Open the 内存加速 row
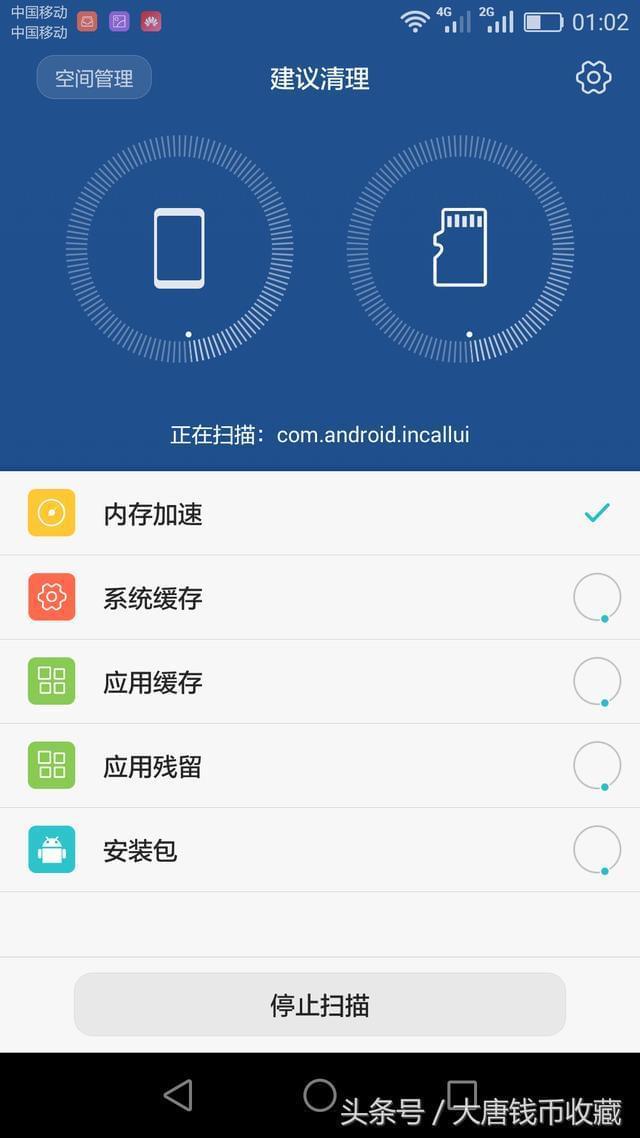 [320, 514]
